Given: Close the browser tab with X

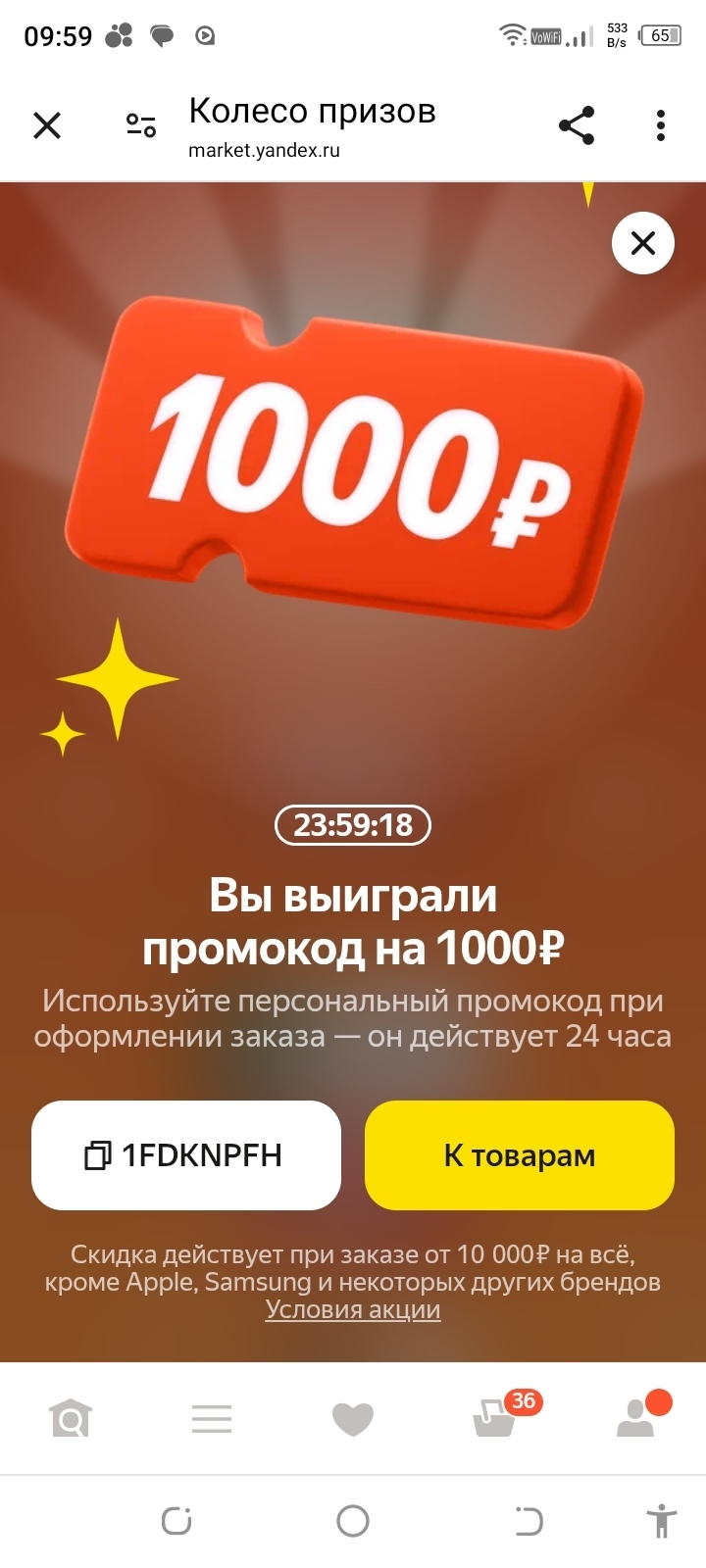Looking at the screenshot, I should click(47, 125).
